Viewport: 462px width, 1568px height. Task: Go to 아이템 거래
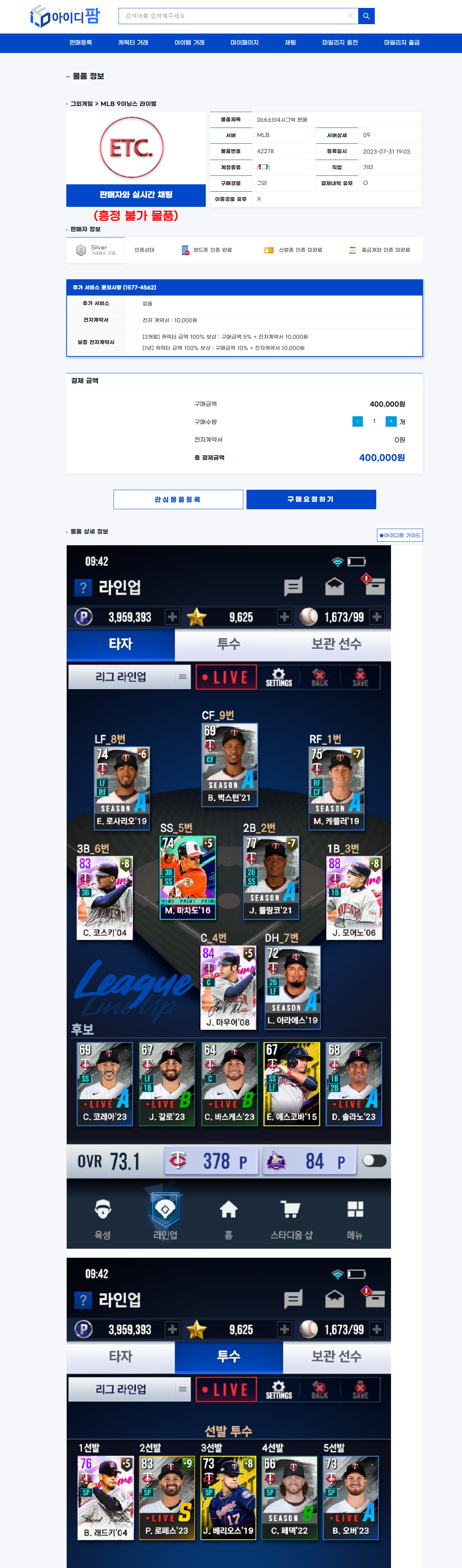coord(189,43)
